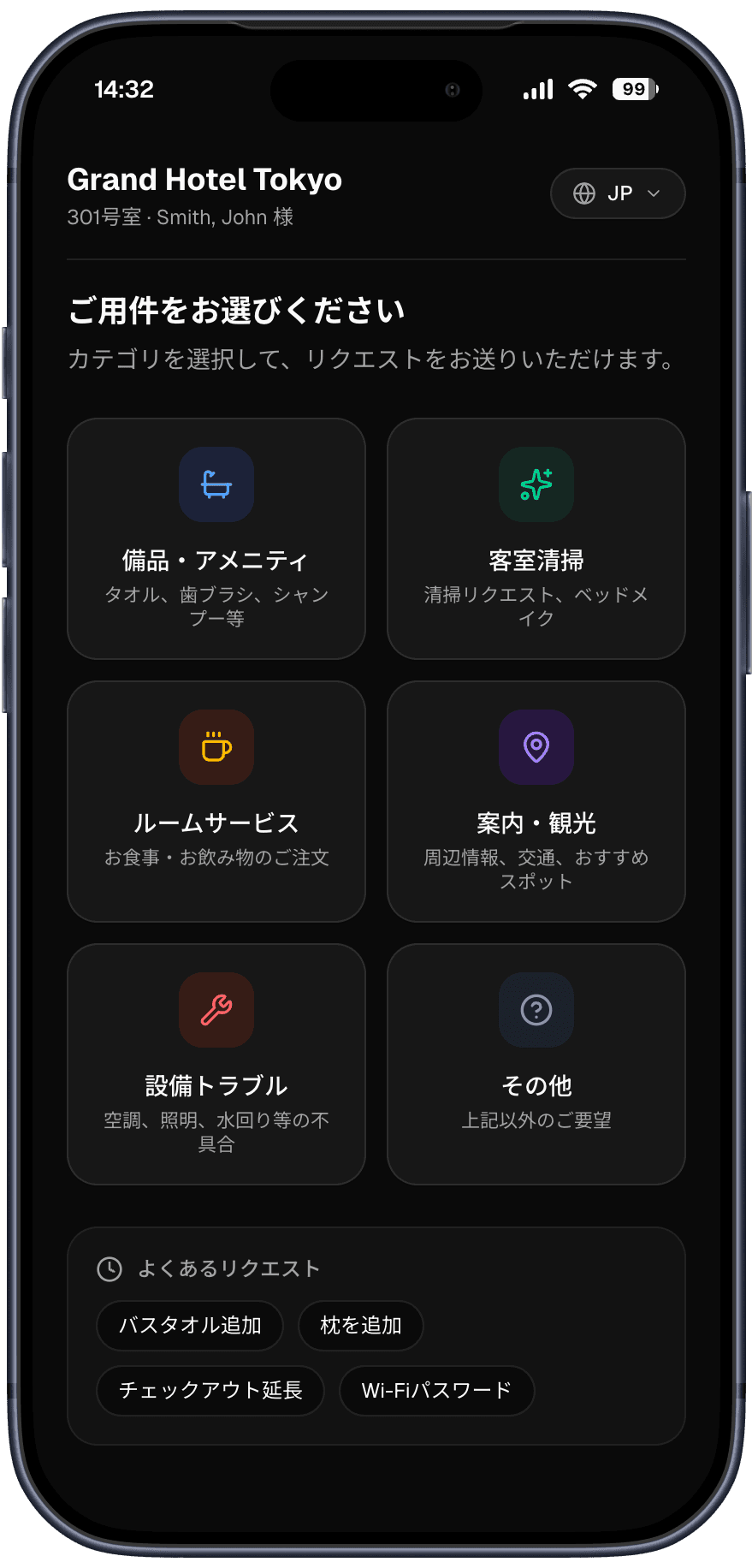Select チェックアウト延長 quick request
Image resolution: width=752 pixels, height=1568 pixels.
coord(210,1391)
